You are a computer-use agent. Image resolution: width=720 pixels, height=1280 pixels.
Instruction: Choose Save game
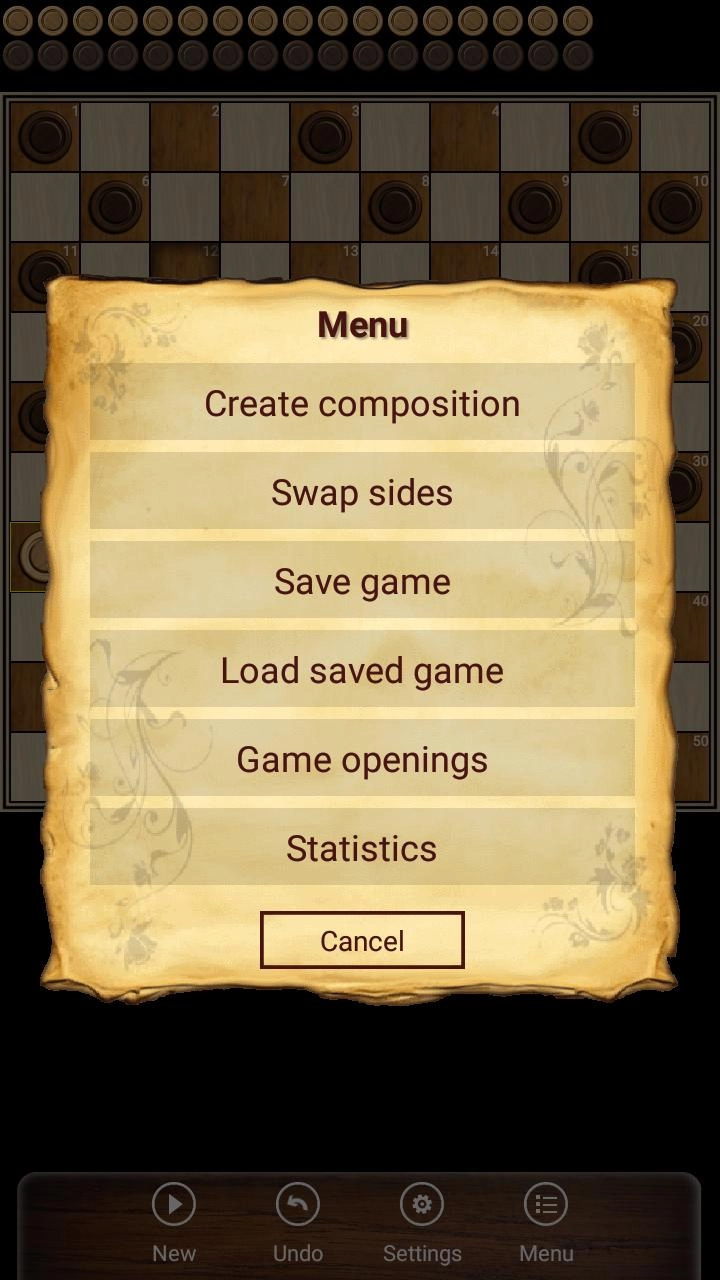pos(362,582)
